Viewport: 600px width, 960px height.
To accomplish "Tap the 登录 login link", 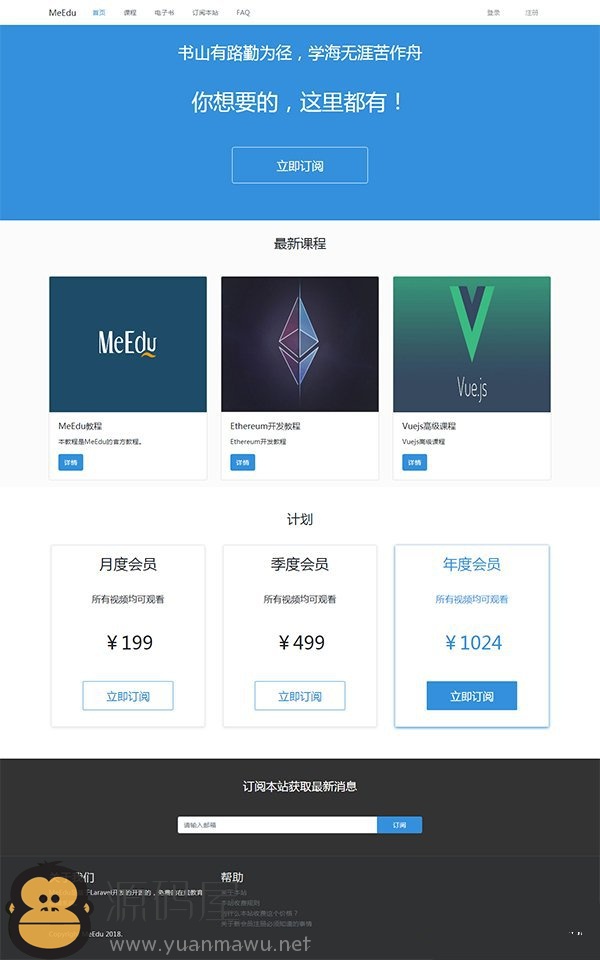I will pos(494,13).
